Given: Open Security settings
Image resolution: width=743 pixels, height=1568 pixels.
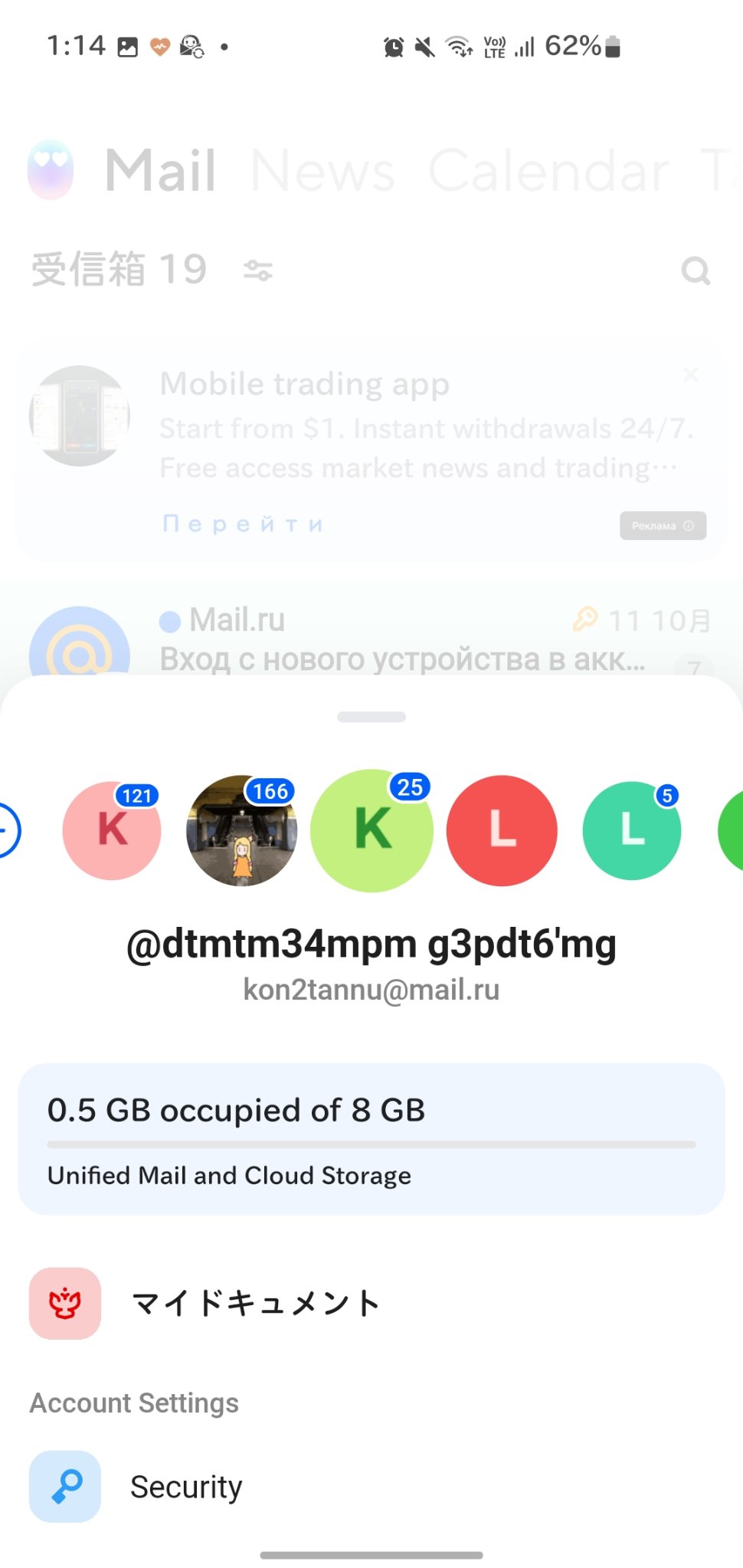Looking at the screenshot, I should pyautogui.click(x=371, y=1486).
